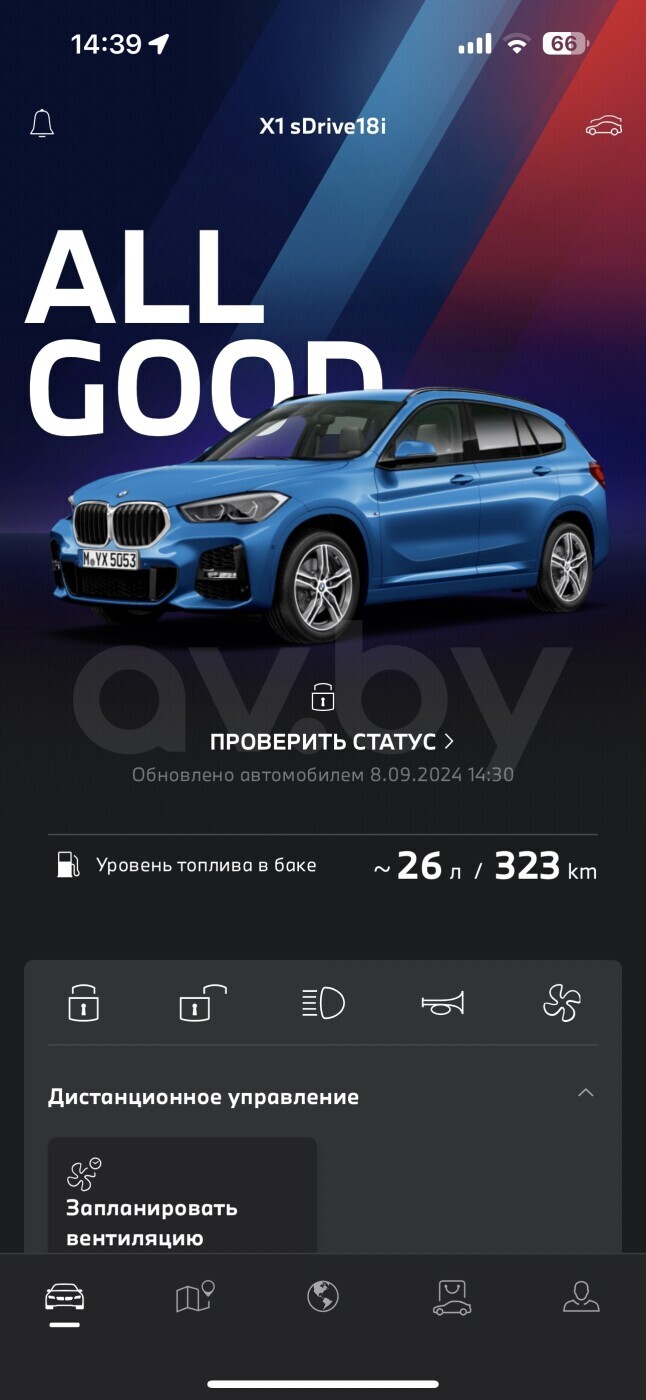646x1400 pixels.
Task: Unlock the car with the open padlock icon
Action: click(203, 1002)
